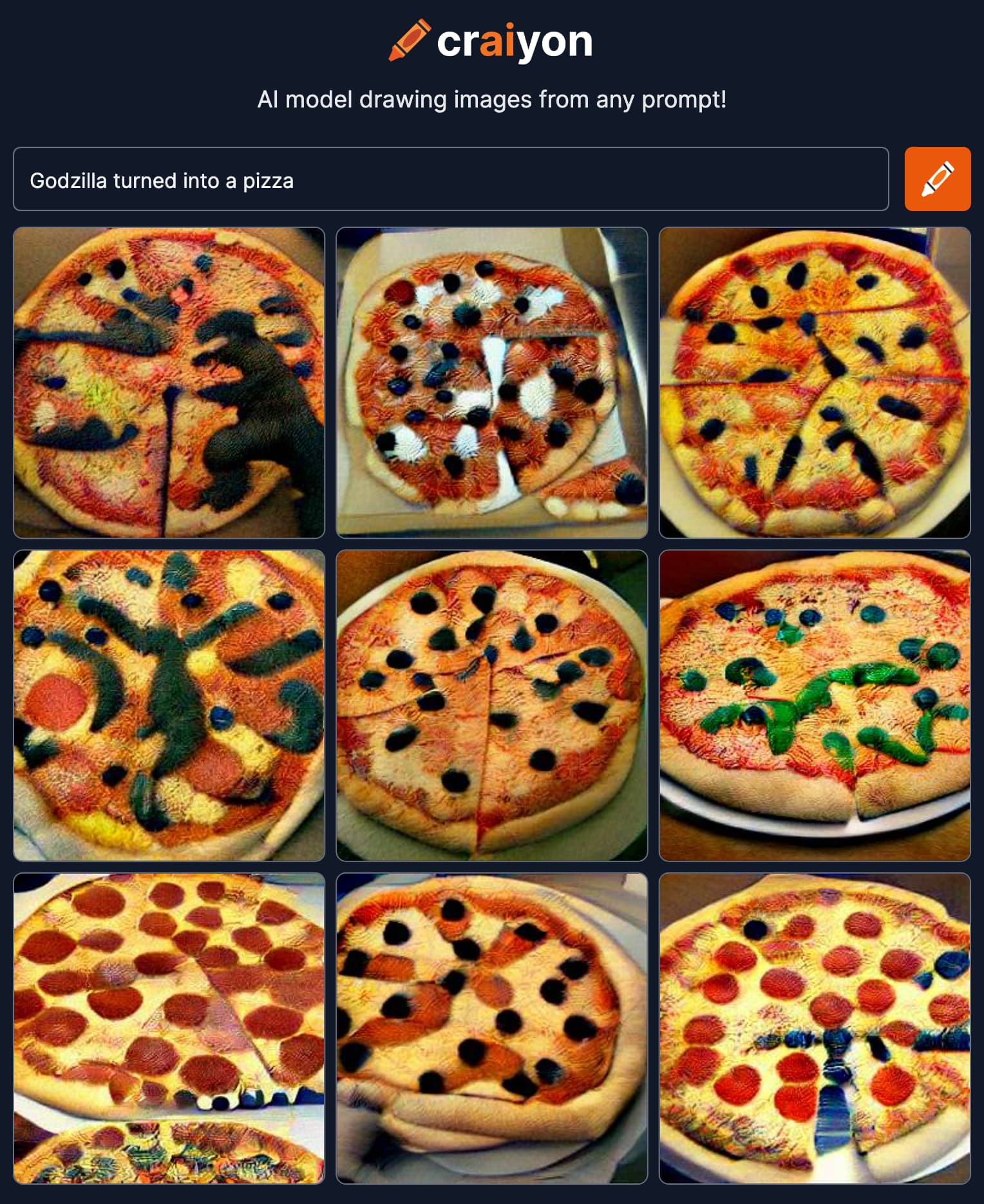Tap the prompt field reading Godzilla turned into a pizza
984x1204 pixels.
(x=451, y=180)
